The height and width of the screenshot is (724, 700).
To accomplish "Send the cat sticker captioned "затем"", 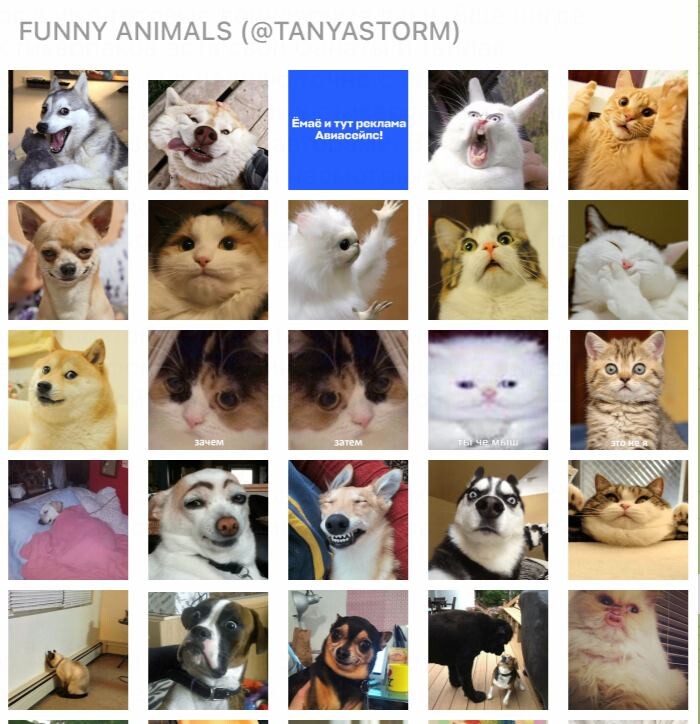I will [x=348, y=390].
